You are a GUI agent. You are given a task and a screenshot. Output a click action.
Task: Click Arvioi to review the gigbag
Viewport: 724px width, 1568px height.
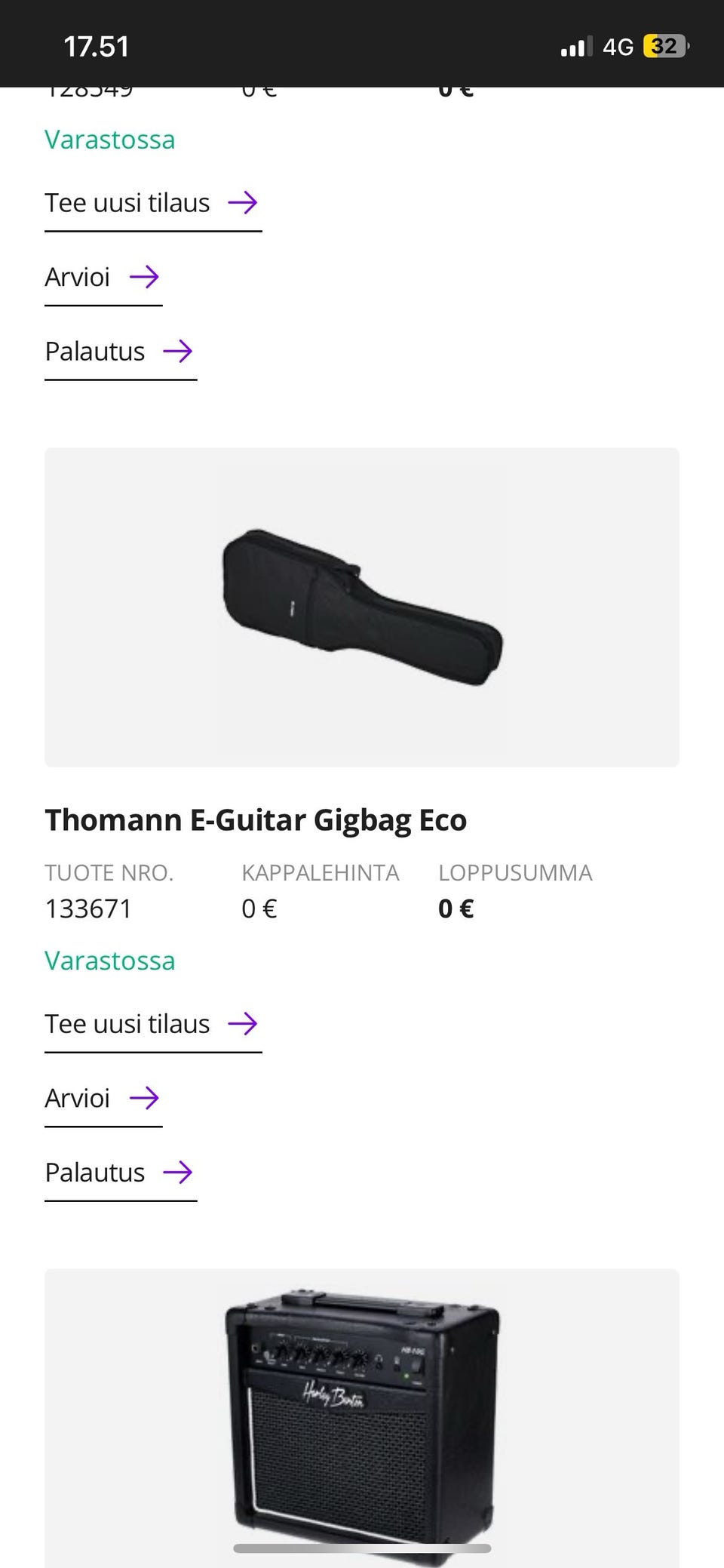(78, 1098)
